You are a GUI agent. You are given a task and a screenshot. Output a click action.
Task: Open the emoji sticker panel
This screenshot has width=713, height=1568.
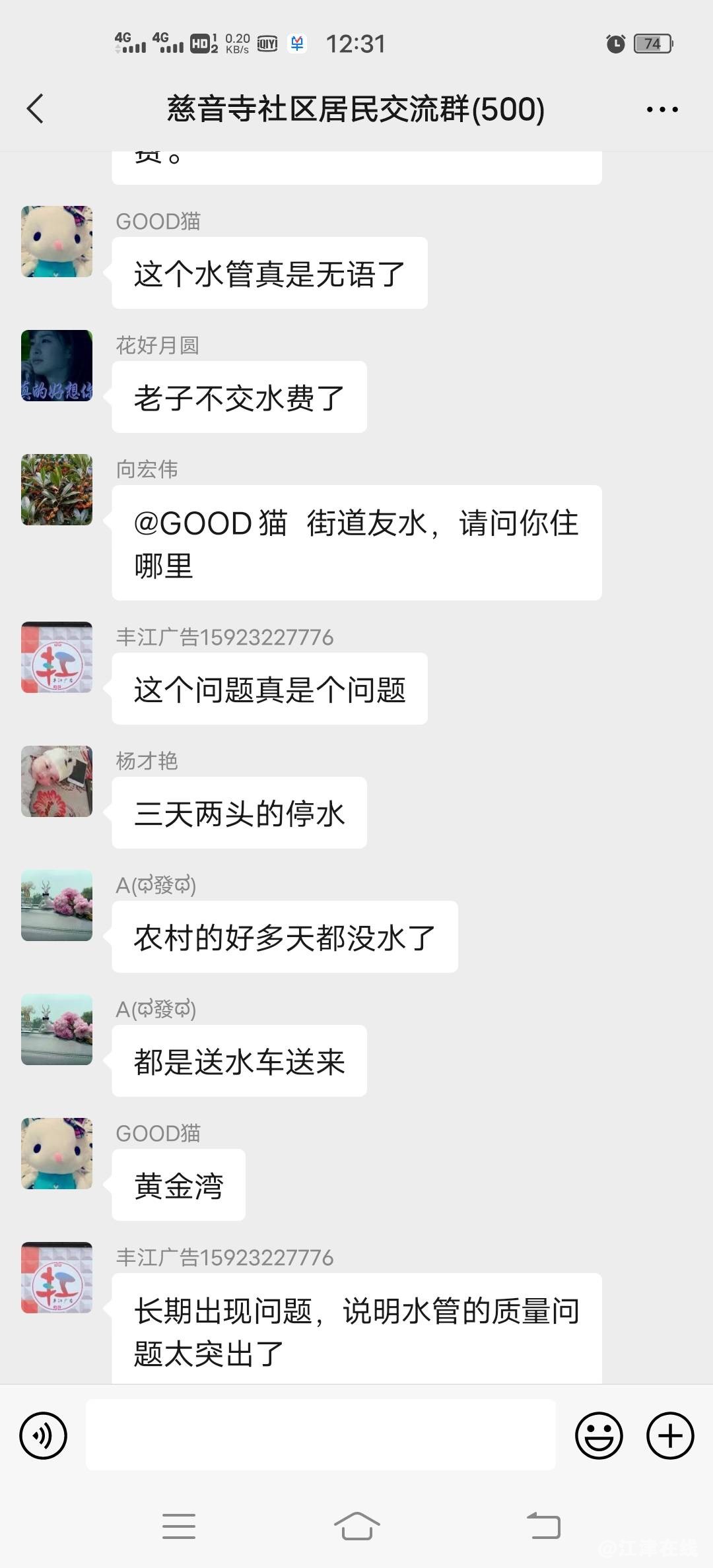tap(599, 1435)
